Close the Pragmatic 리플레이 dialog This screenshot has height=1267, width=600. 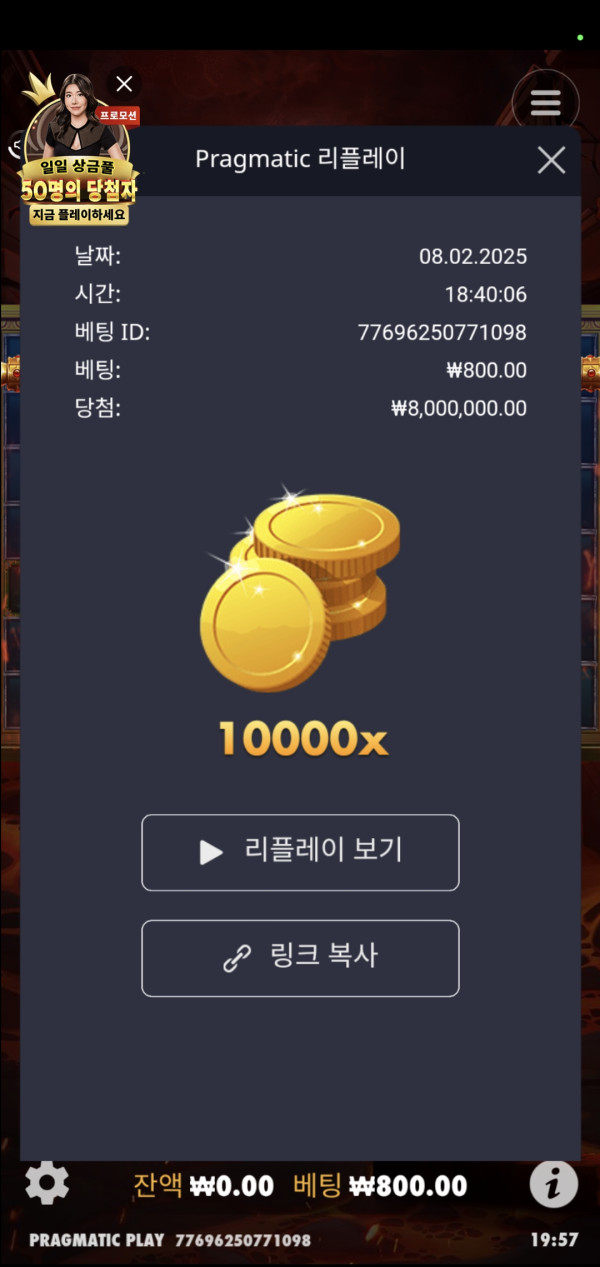coord(551,160)
